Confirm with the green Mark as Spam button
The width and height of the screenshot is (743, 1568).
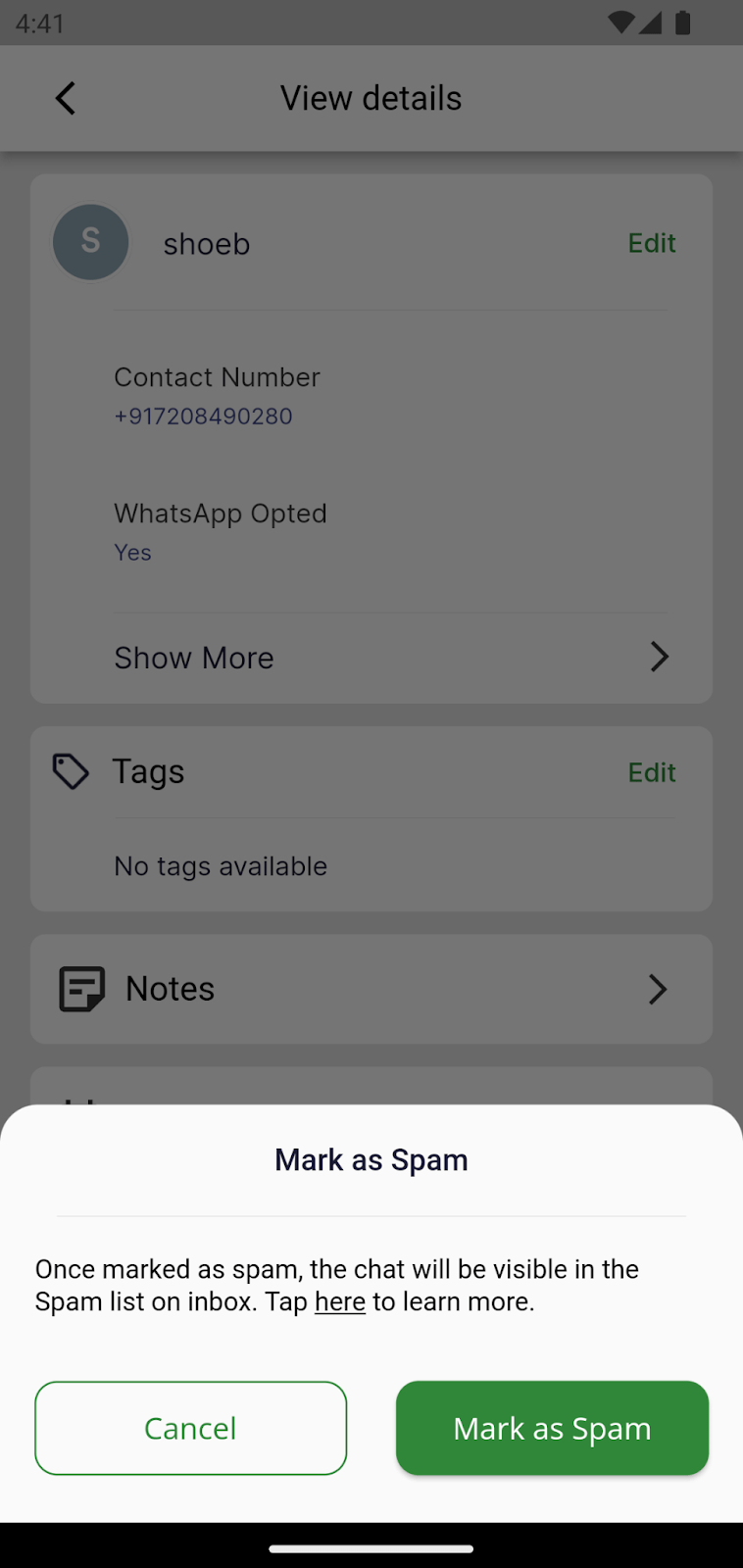pyautogui.click(x=552, y=1428)
